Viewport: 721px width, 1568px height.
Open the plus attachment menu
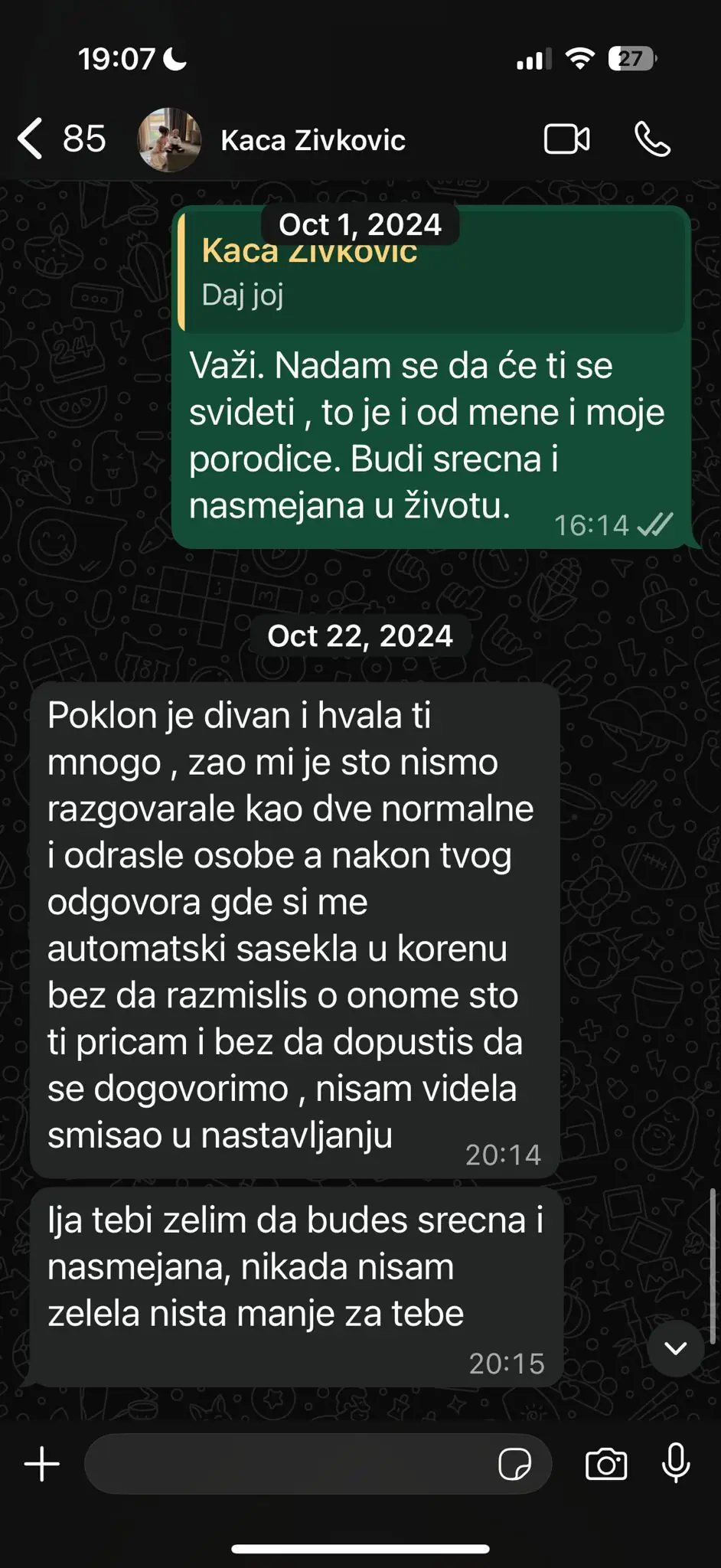pos(42,1465)
